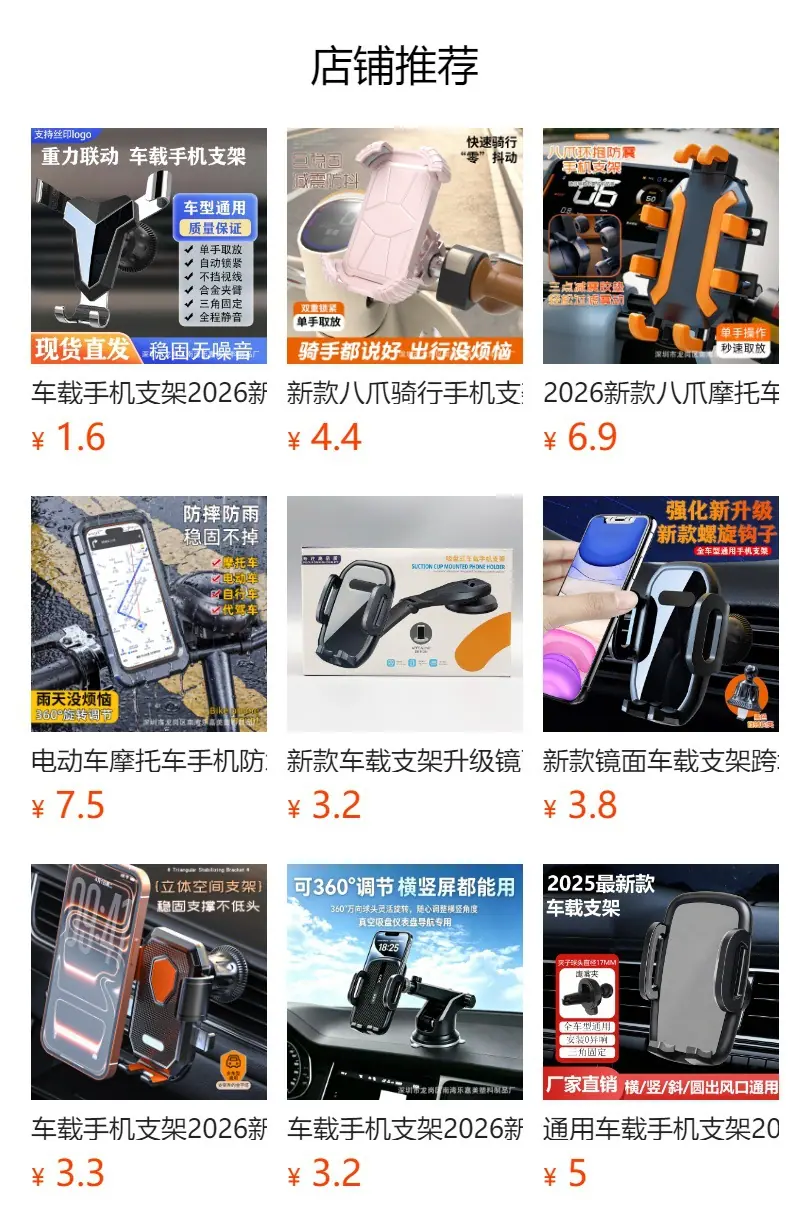Open the triangular stabilizing bracket holder at ¥3.3
790x1232 pixels.
[x=149, y=982]
